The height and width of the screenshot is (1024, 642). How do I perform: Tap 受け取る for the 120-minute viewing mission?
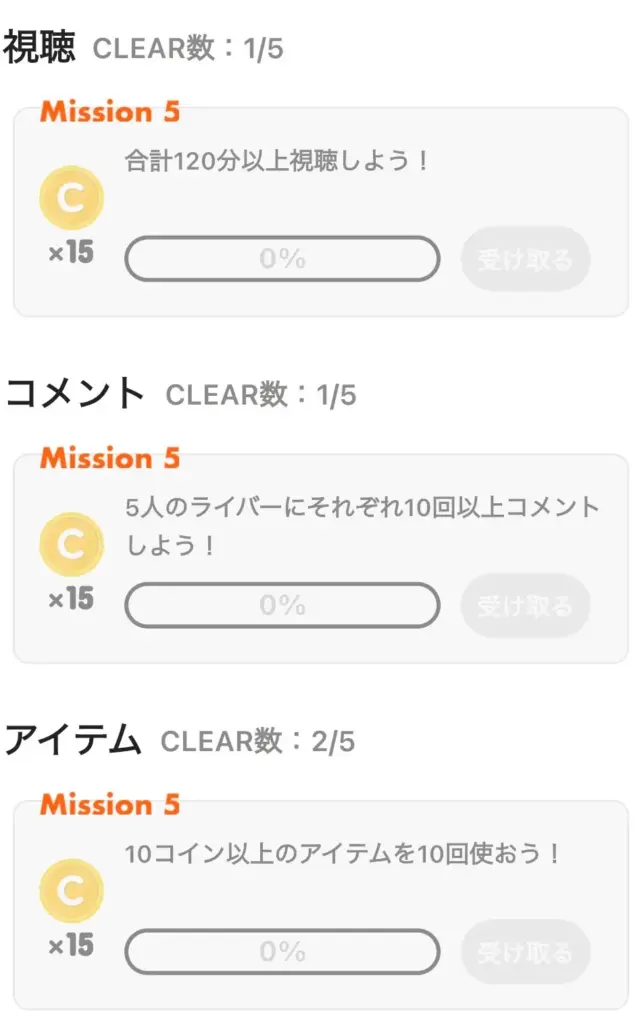click(x=525, y=260)
